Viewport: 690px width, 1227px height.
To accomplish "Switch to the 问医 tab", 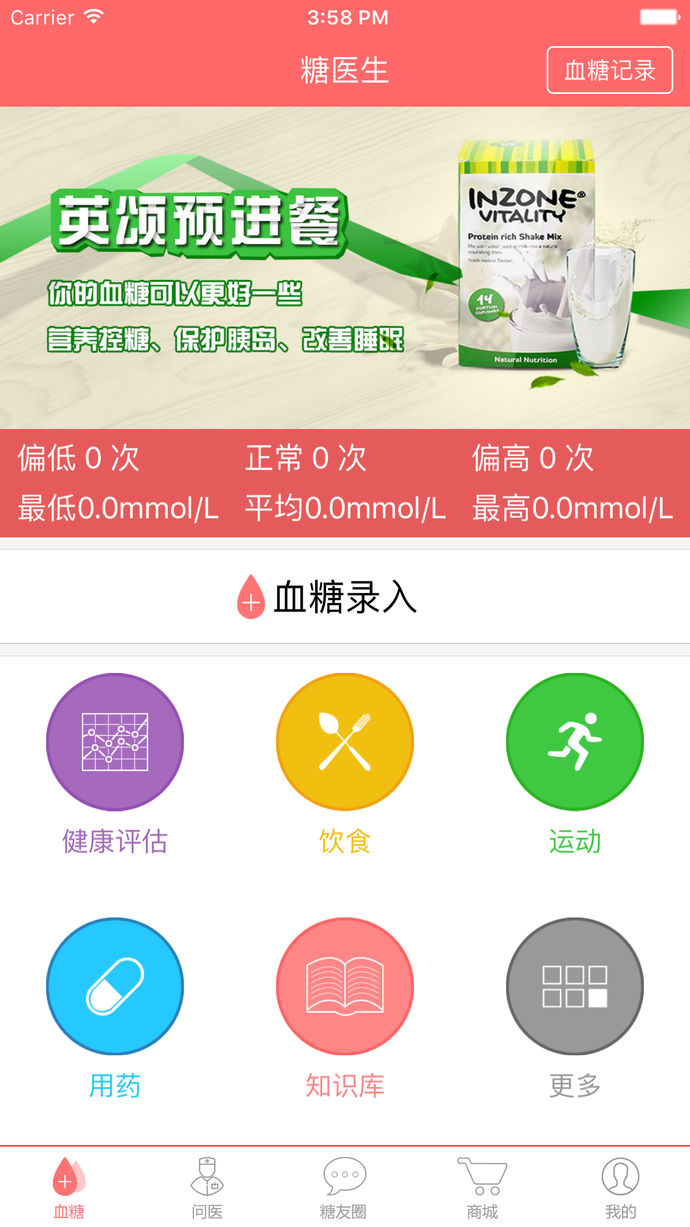I will point(207,1188).
